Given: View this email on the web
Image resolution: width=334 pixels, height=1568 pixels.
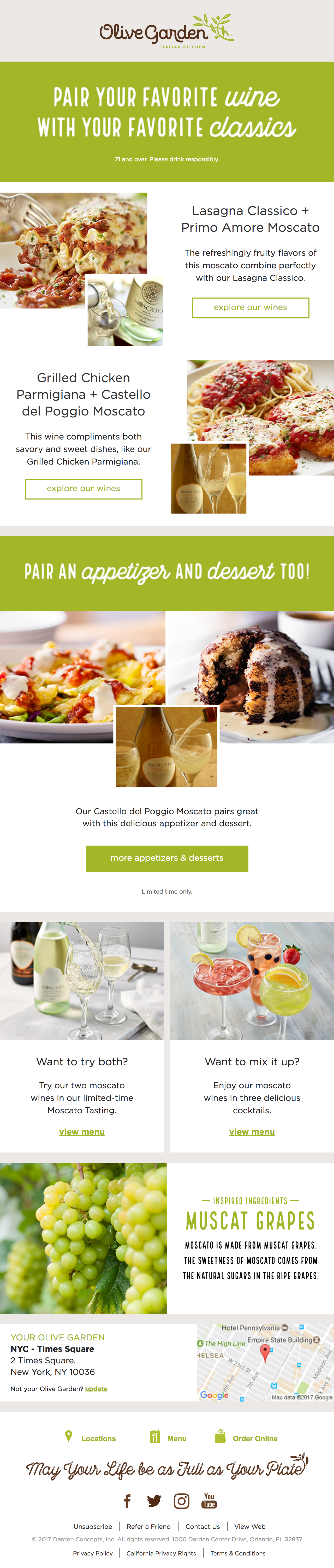Looking at the screenshot, I should (x=250, y=1527).
